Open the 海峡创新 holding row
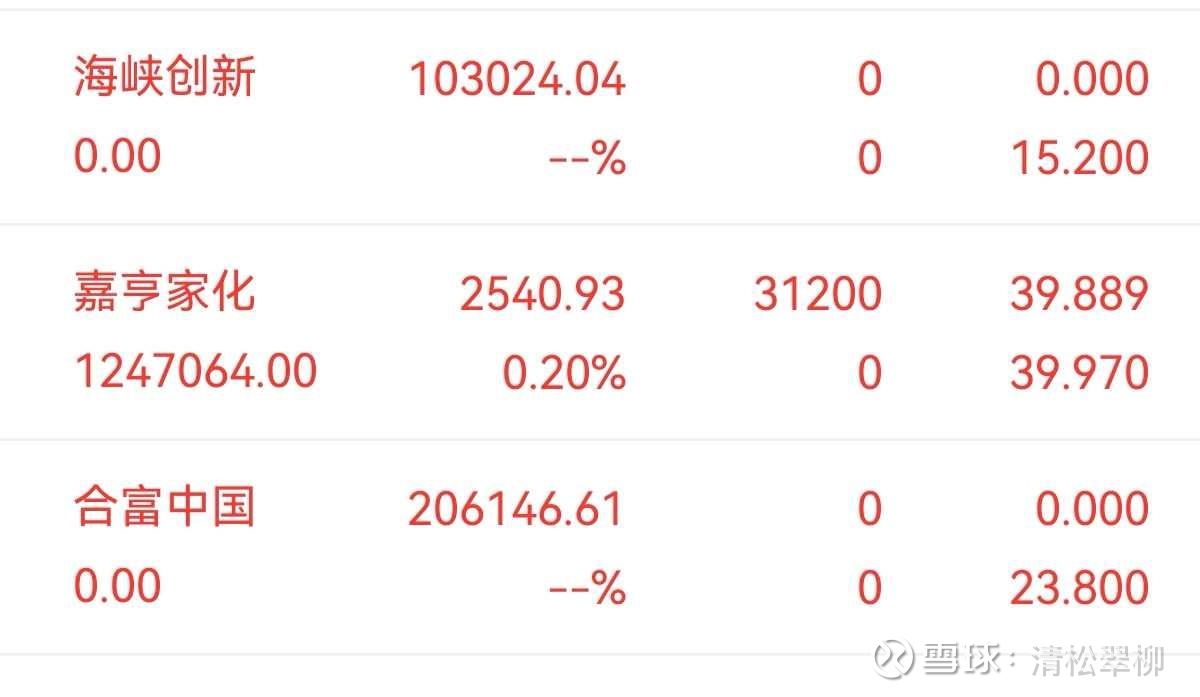The height and width of the screenshot is (697, 1200). coord(165,79)
